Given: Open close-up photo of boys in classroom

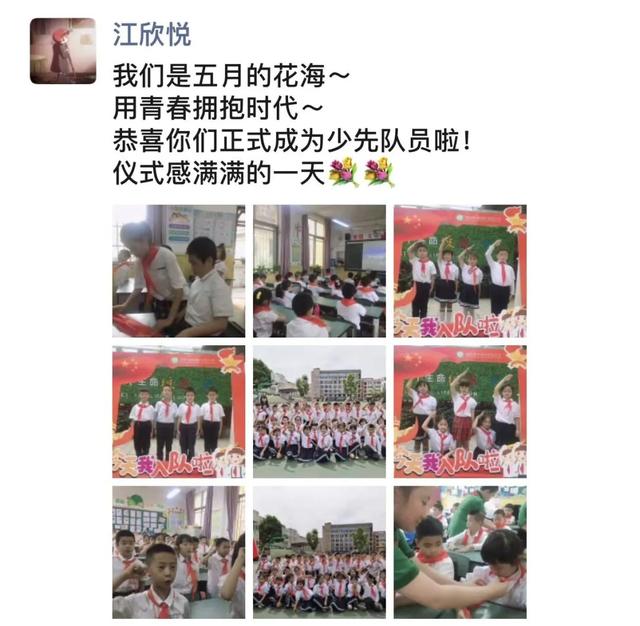Looking at the screenshot, I should (x=178, y=552).
